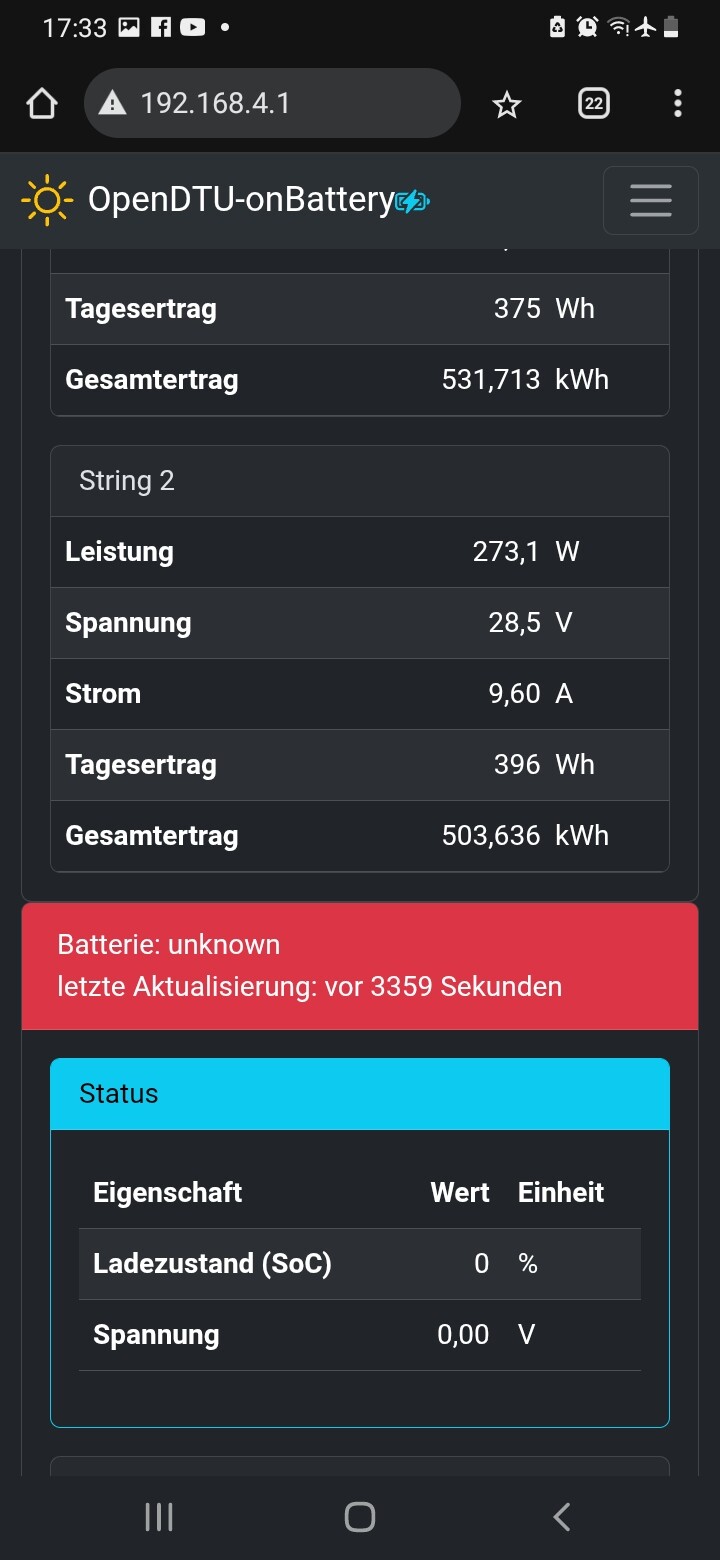Expand the OpenDTU hamburger navigation menu
720x1560 pixels.
click(650, 200)
